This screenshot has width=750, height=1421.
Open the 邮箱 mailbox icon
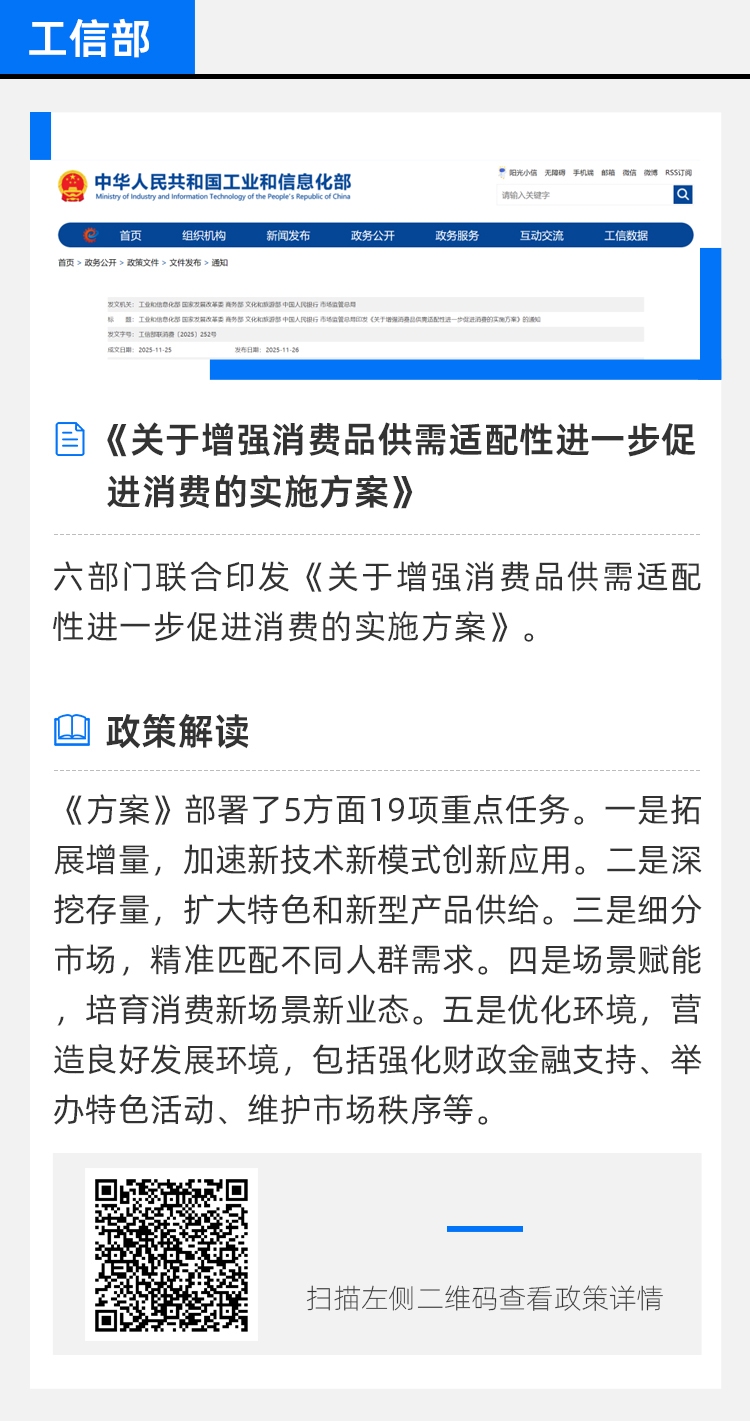coord(605,171)
